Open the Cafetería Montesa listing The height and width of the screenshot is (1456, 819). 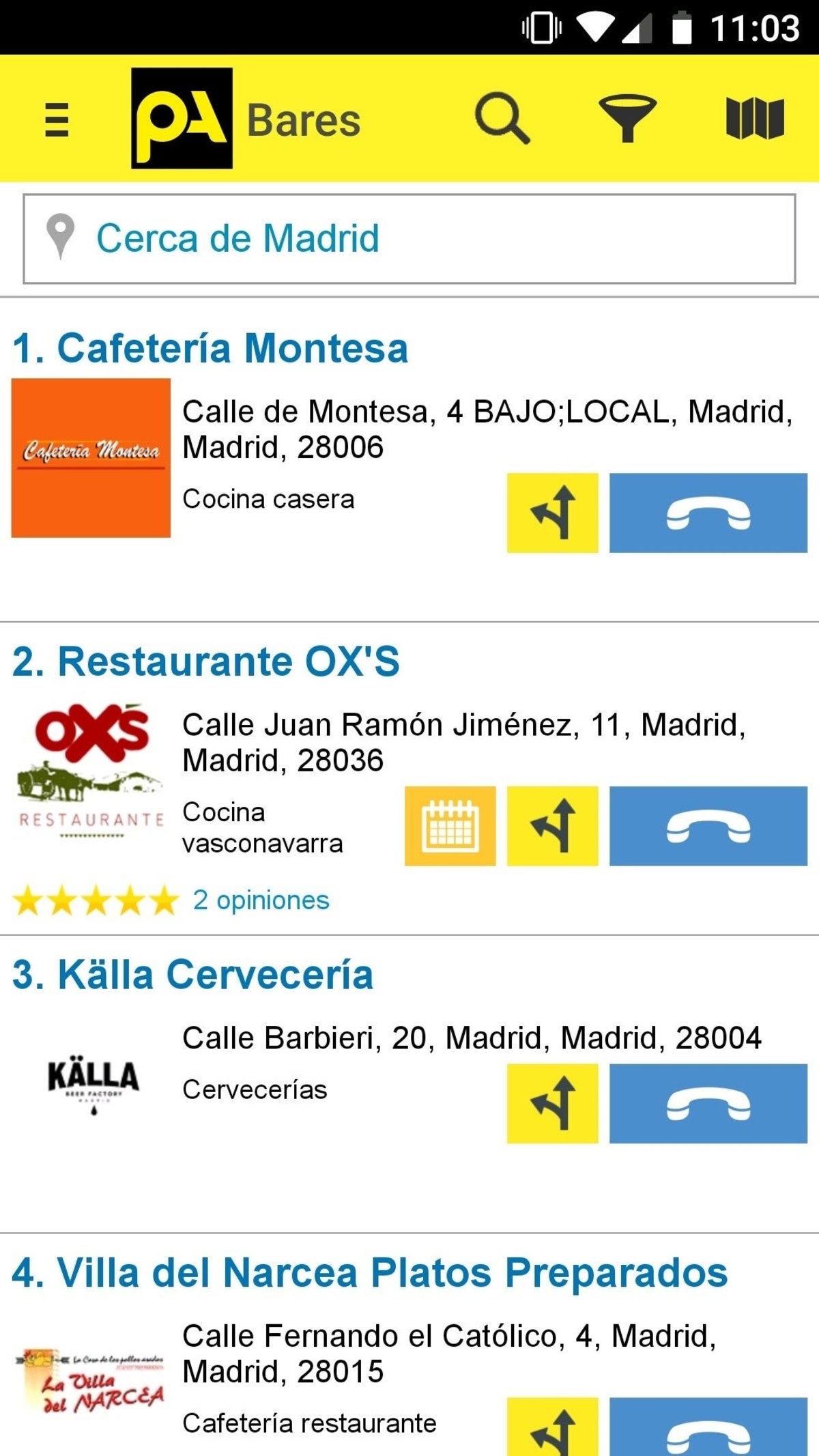pyautogui.click(x=210, y=348)
